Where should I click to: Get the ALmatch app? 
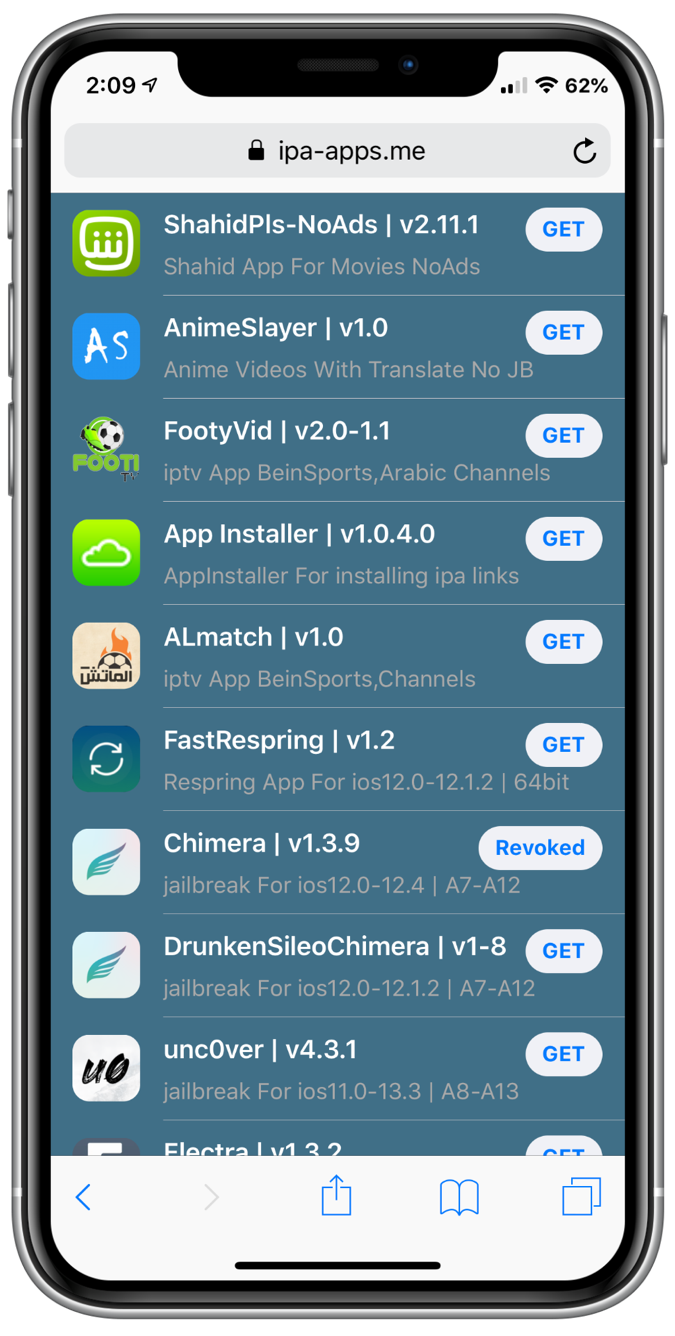click(563, 641)
